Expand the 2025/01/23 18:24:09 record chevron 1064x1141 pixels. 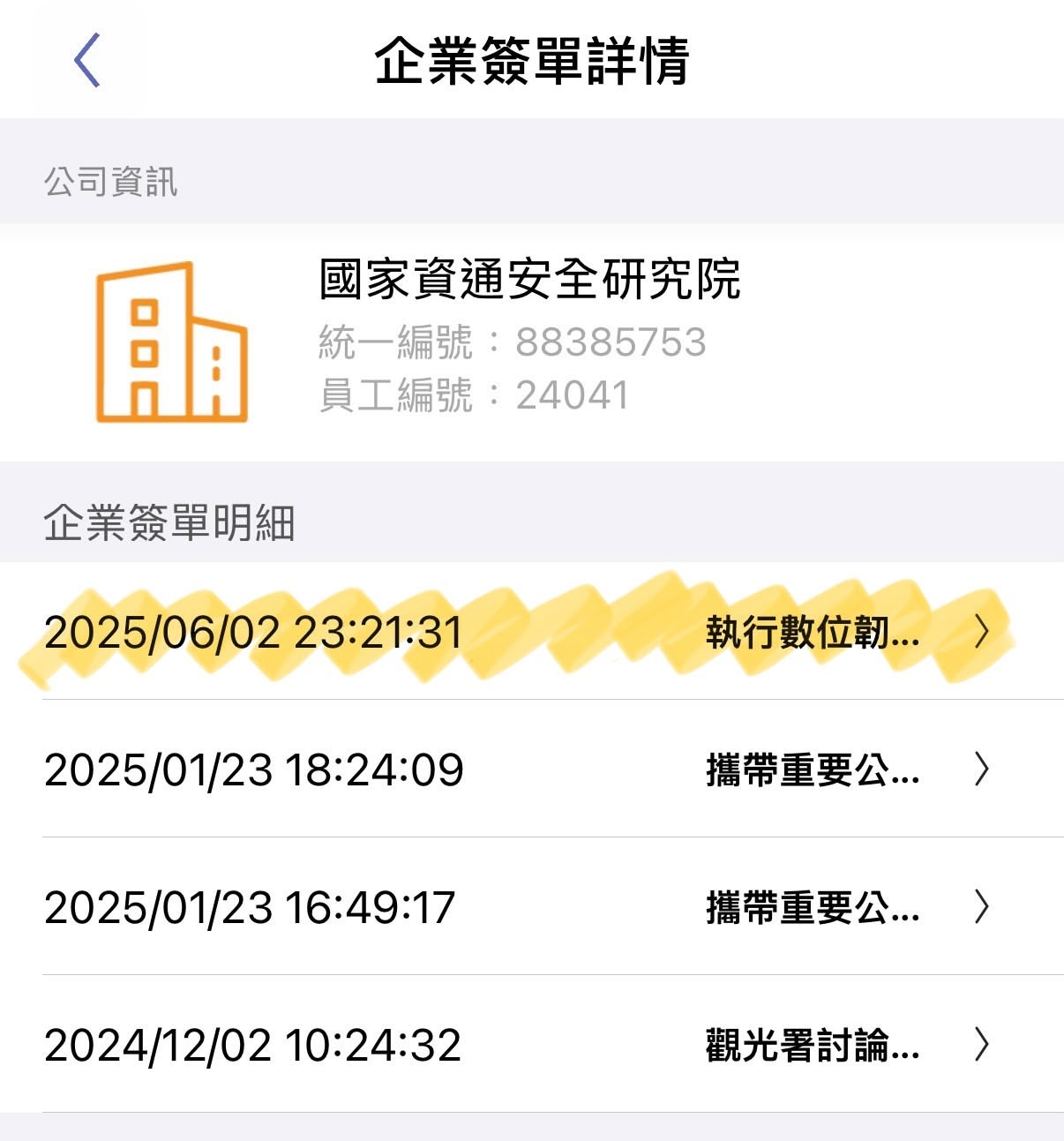(982, 770)
